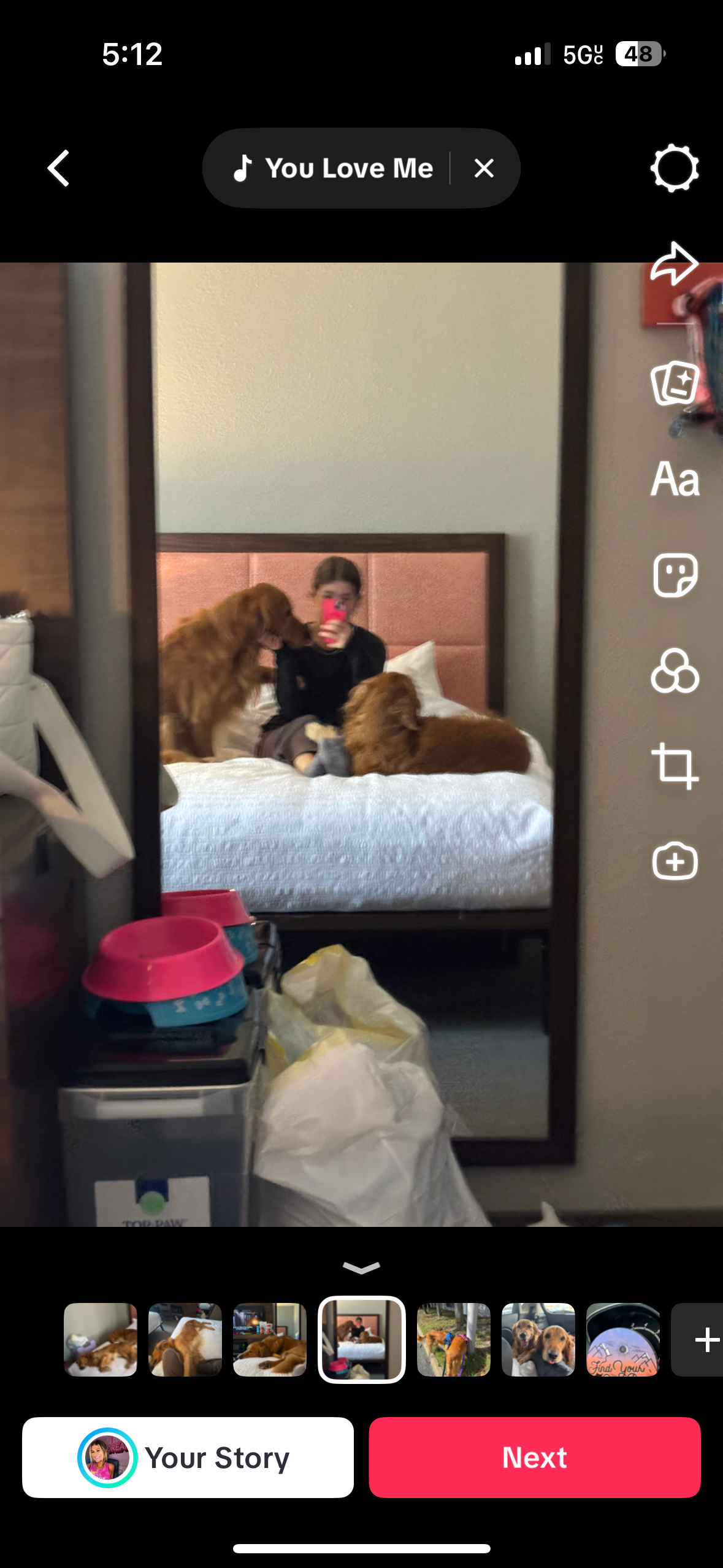The width and height of the screenshot is (723, 1568).
Task: Open the filters three-circle icon
Action: pos(674,671)
